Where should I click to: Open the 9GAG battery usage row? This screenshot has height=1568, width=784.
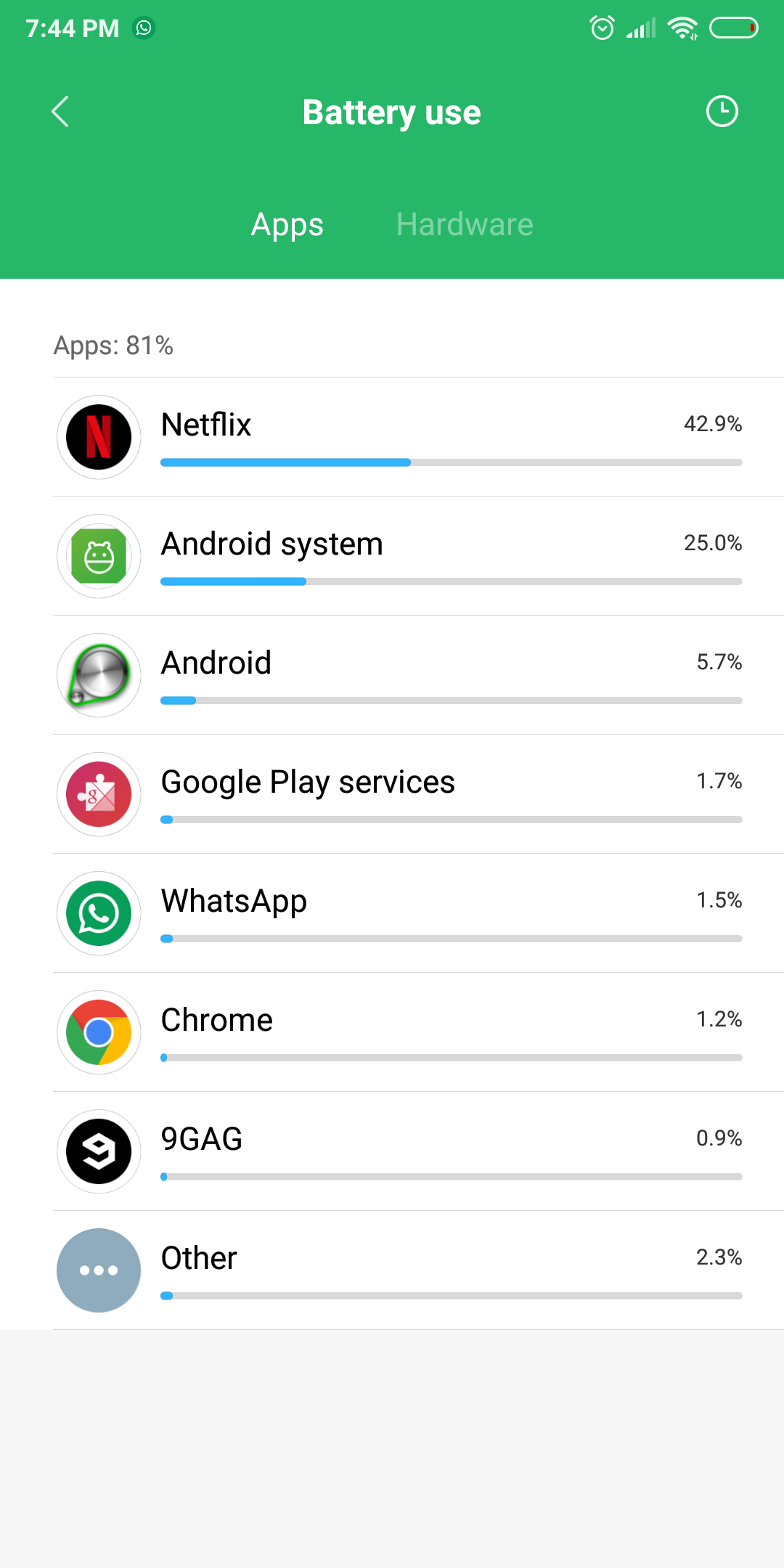(x=392, y=1151)
